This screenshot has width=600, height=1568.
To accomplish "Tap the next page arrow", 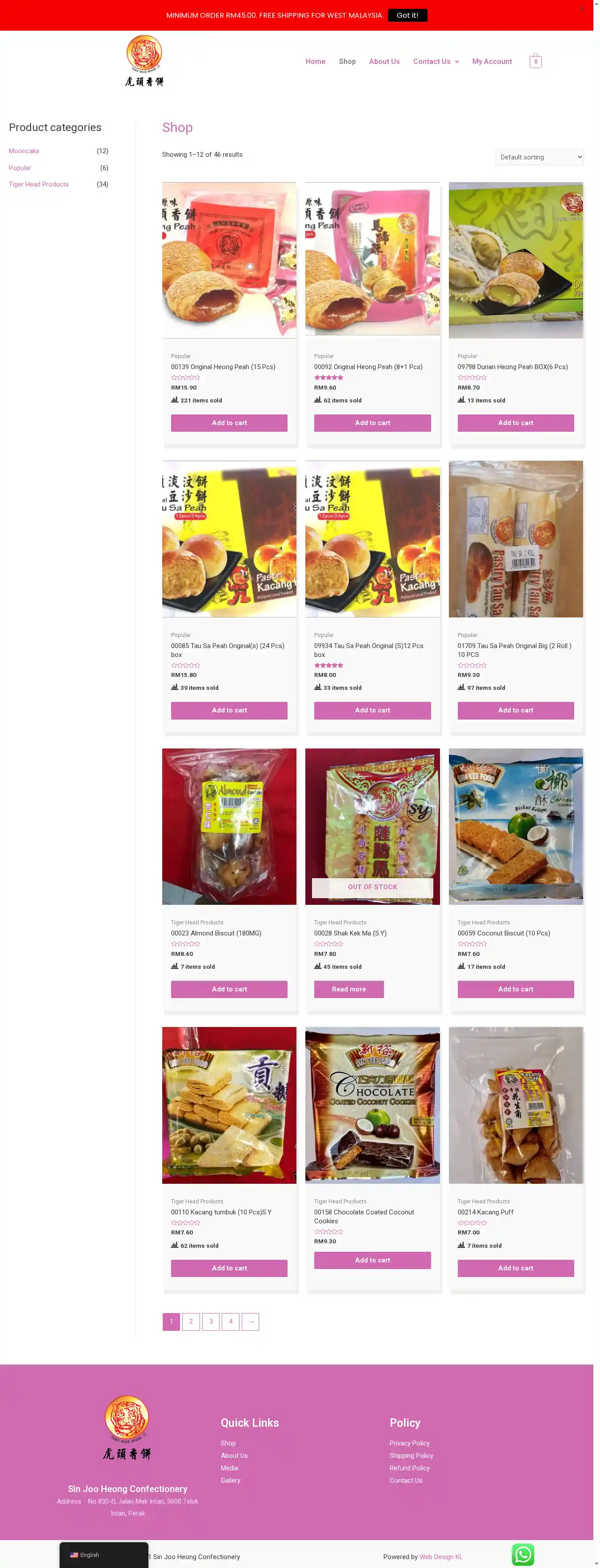I will click(250, 1321).
